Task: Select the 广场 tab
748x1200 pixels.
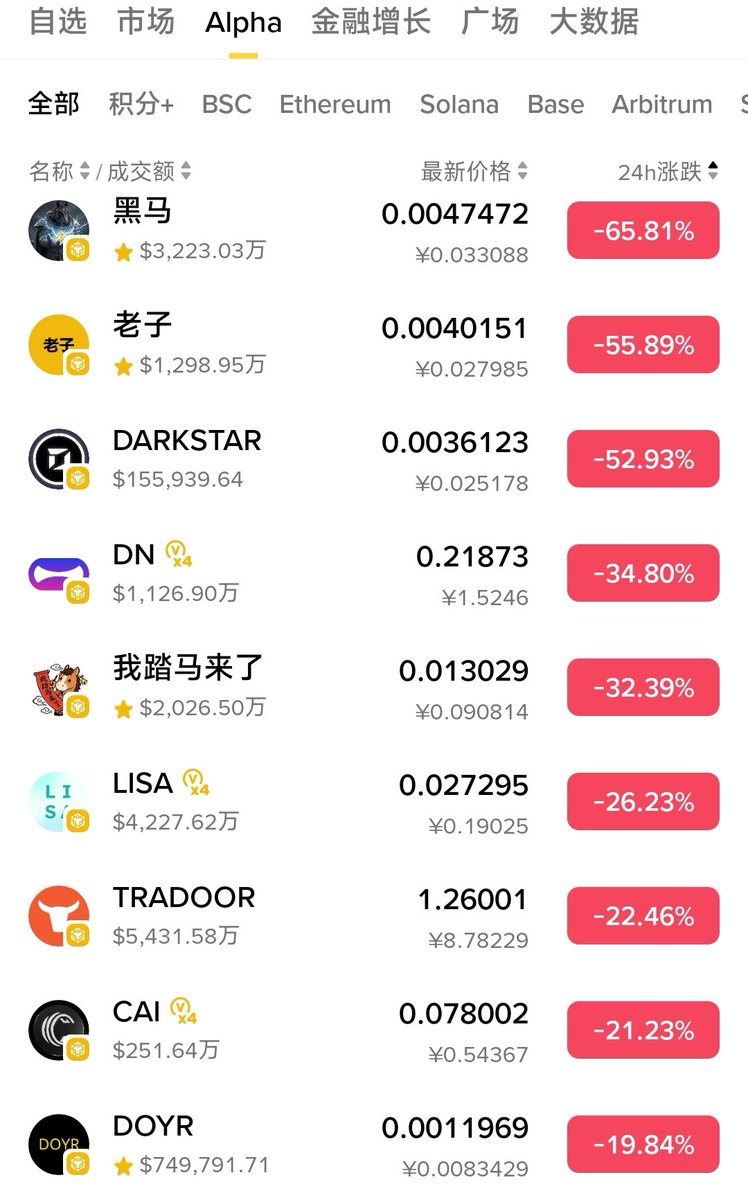Action: click(x=490, y=21)
